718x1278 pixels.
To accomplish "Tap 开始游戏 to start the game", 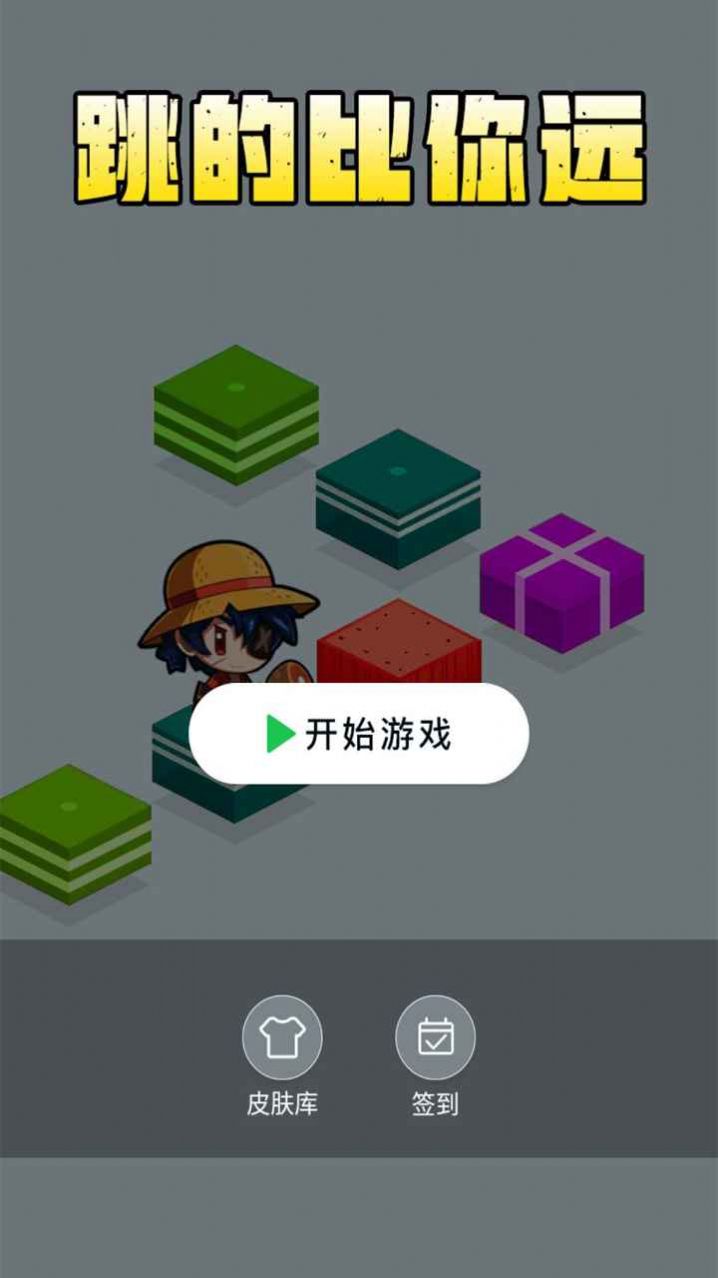I will [x=358, y=735].
